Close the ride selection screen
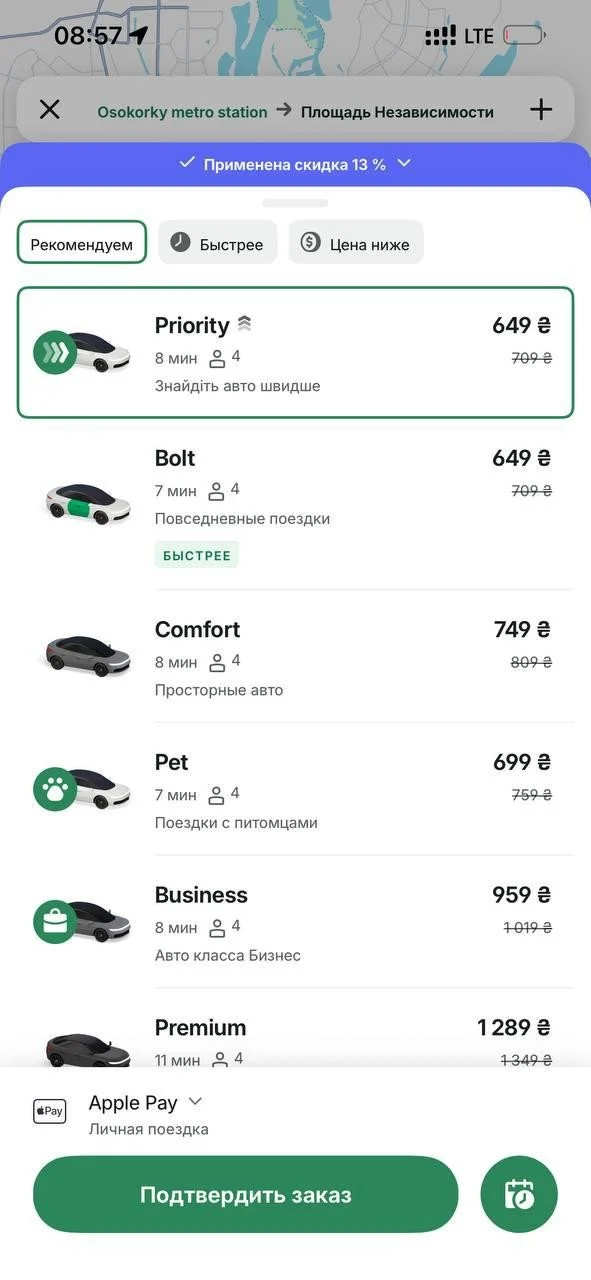 (49, 110)
